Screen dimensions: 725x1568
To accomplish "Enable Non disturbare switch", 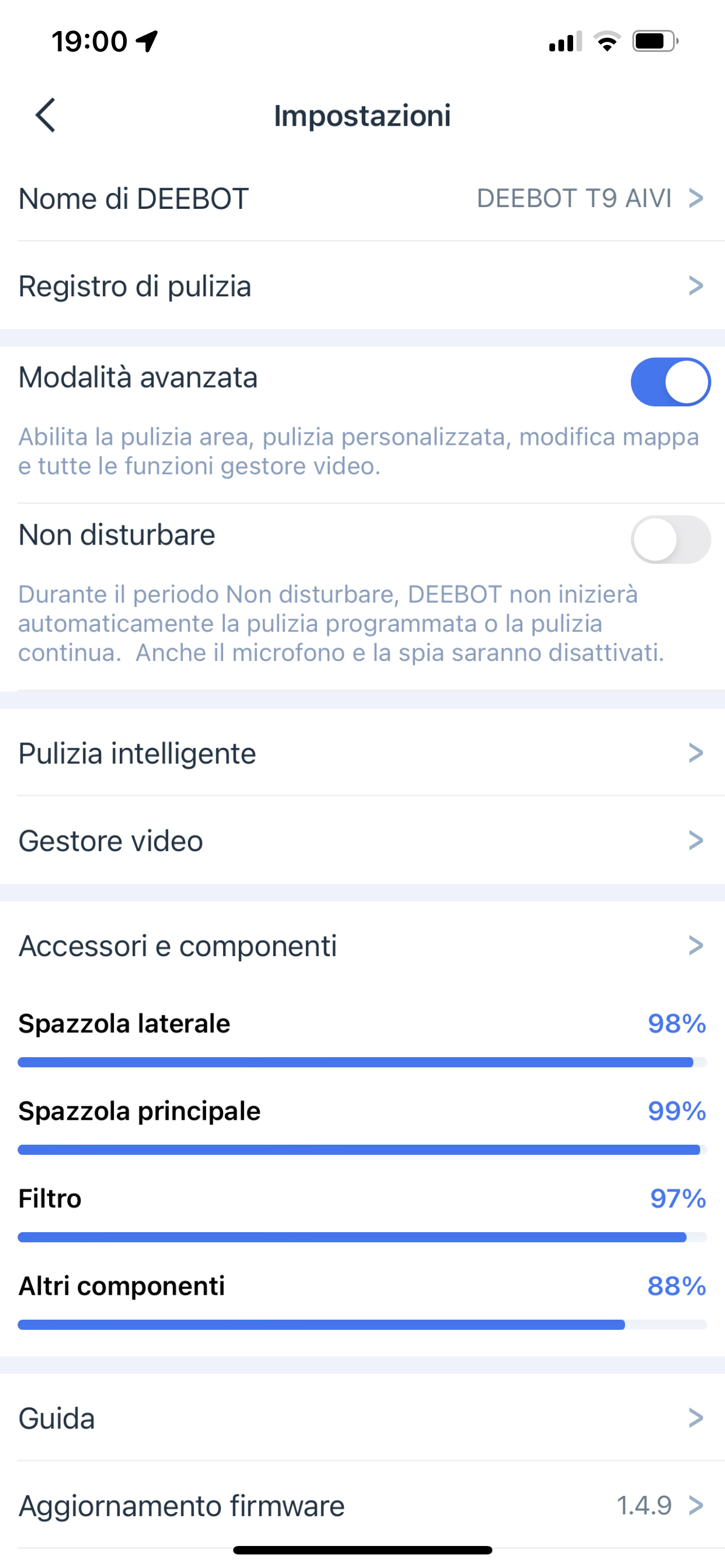I will [670, 539].
